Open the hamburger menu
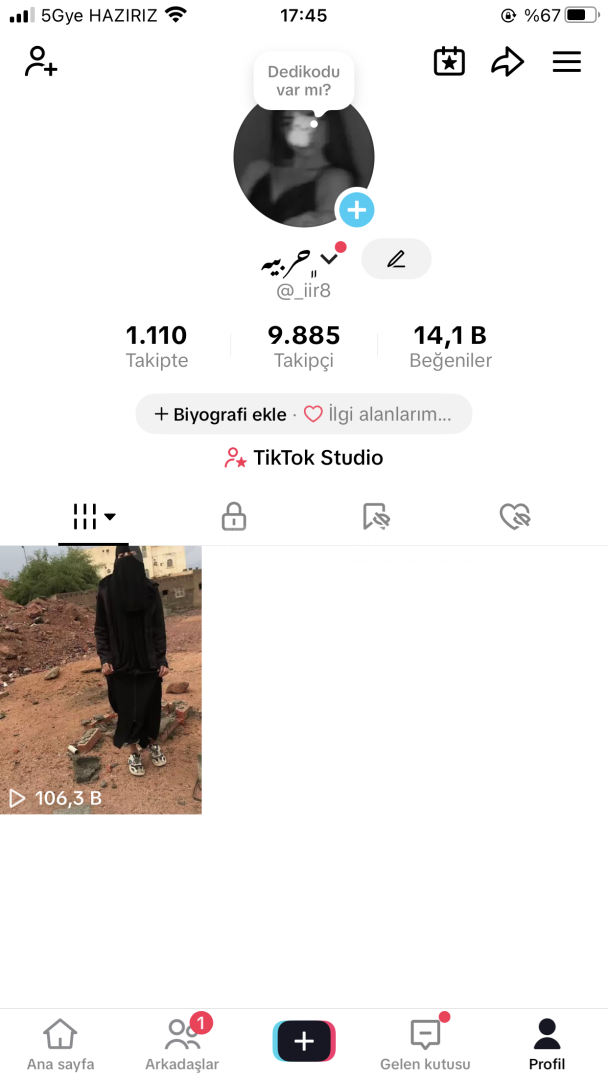This screenshot has width=608, height=1080. click(567, 62)
